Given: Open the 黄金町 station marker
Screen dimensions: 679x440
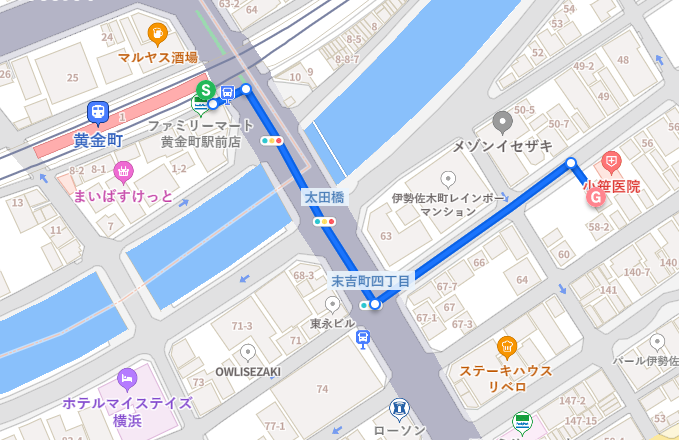Looking at the screenshot, I should click(x=98, y=113).
